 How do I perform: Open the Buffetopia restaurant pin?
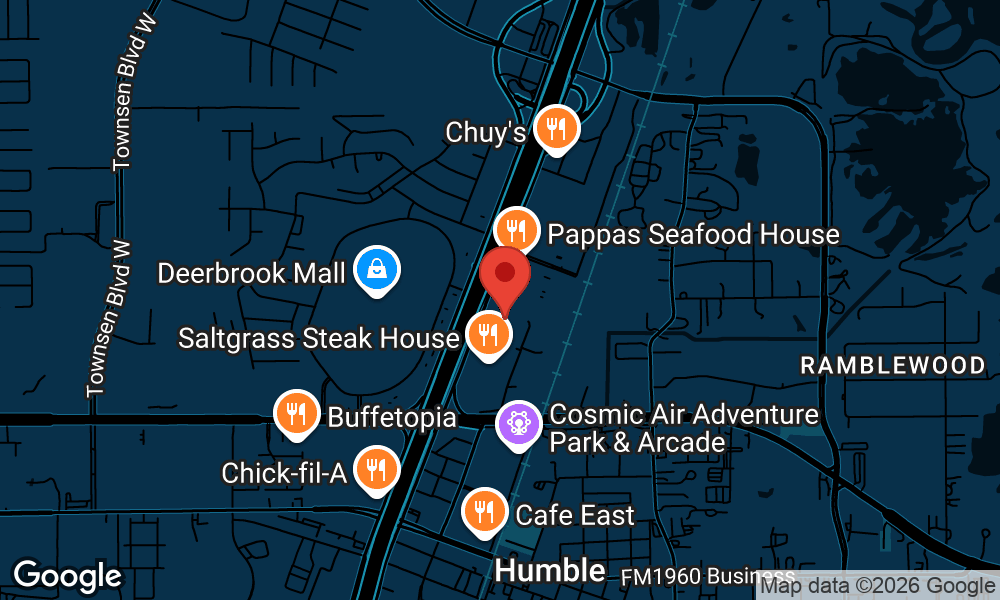297,415
